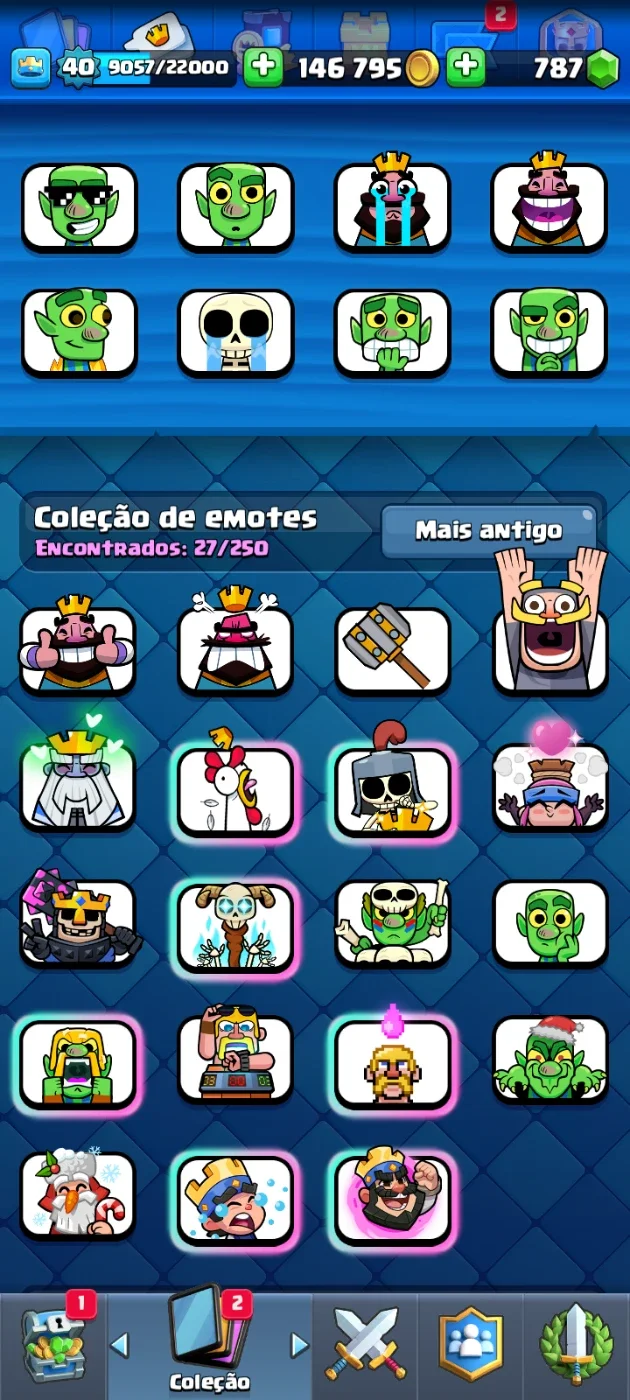Select the crying skeleton emote
630x1400 pixels.
point(236,333)
